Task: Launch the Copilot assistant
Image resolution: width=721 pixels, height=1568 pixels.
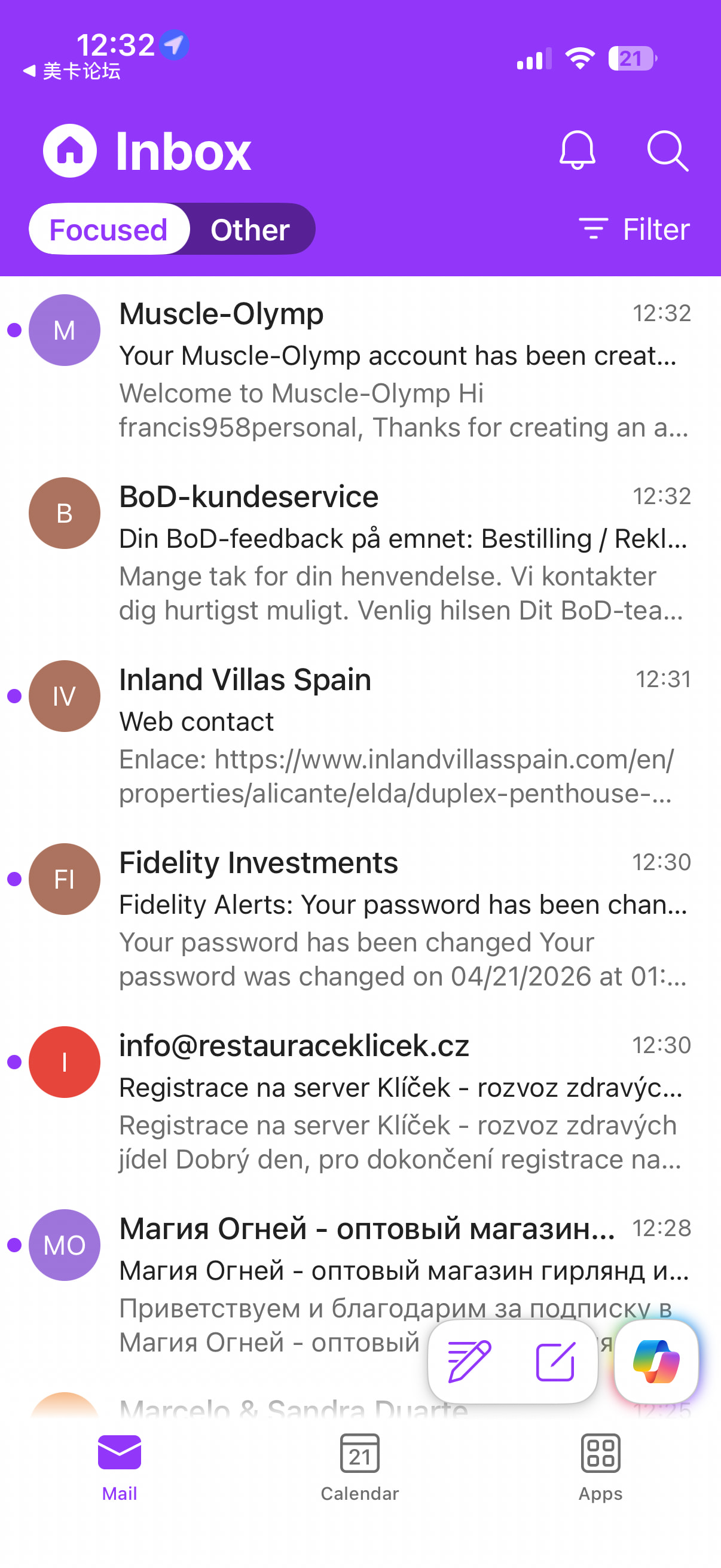Action: pos(656,1361)
